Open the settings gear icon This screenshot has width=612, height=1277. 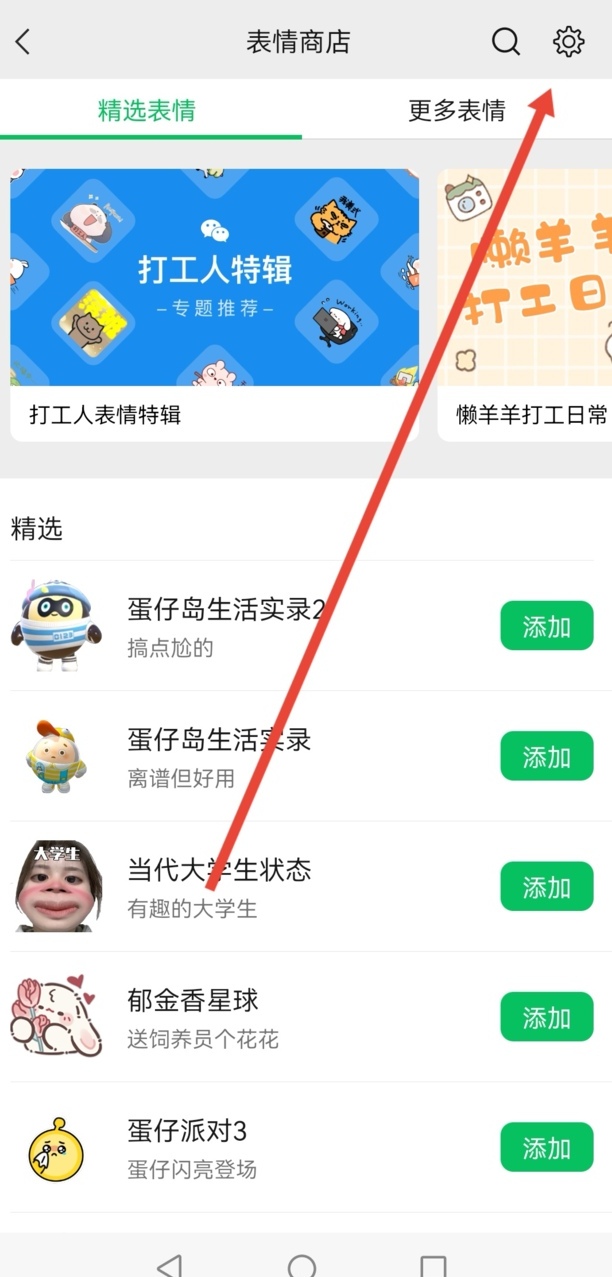click(x=568, y=42)
